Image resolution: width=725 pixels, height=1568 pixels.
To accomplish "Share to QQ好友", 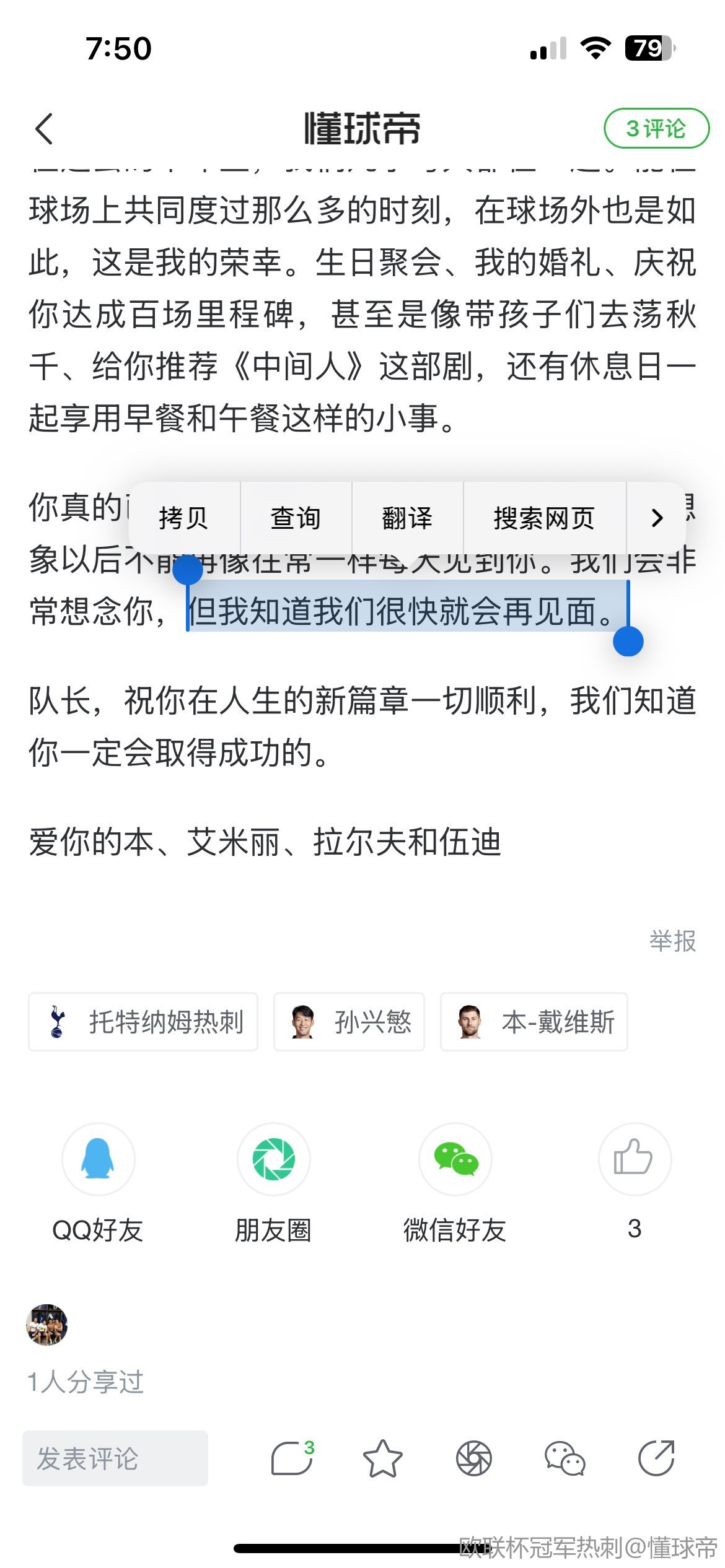I will point(98,1159).
